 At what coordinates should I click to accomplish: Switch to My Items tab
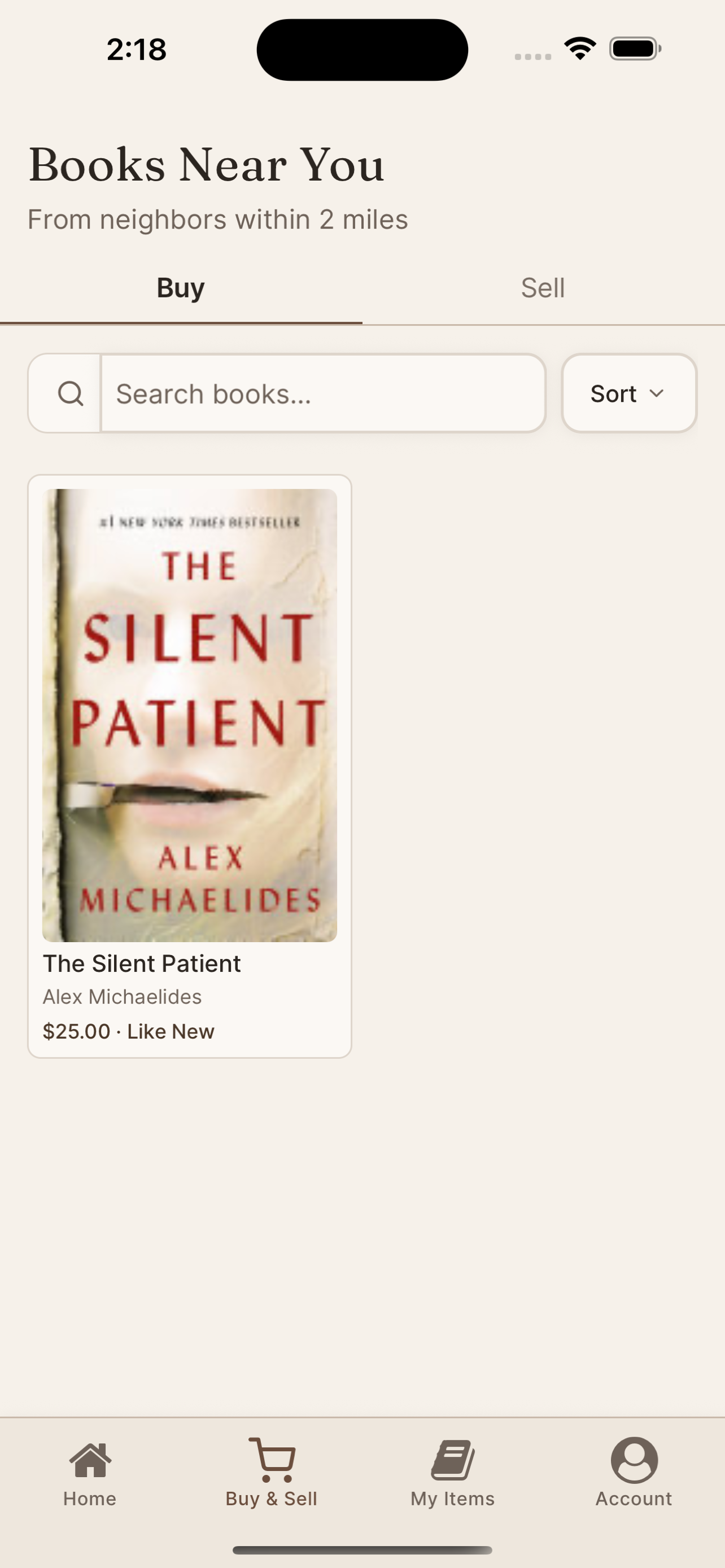(x=452, y=1472)
